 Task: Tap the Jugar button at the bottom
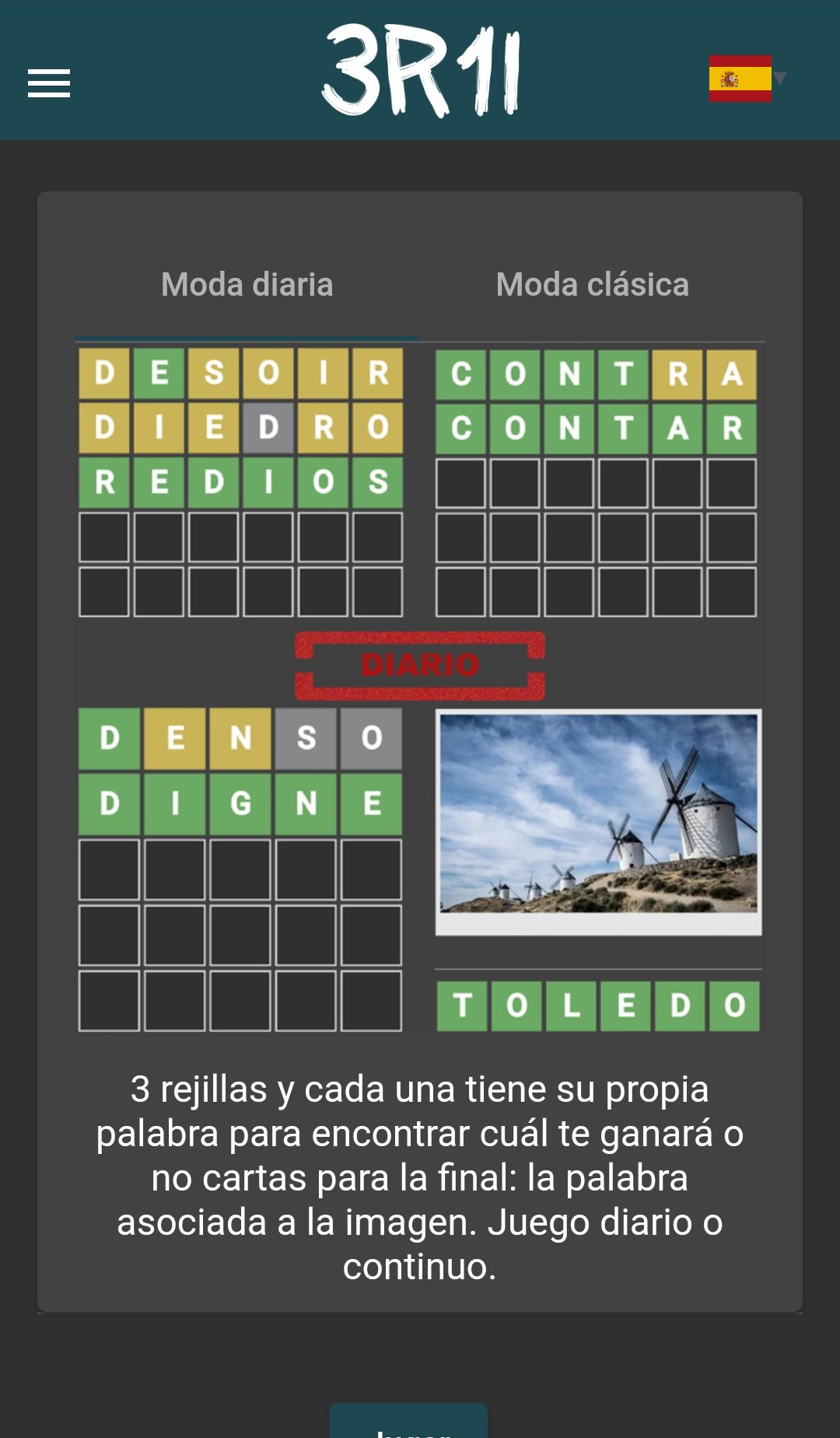pyautogui.click(x=408, y=1421)
